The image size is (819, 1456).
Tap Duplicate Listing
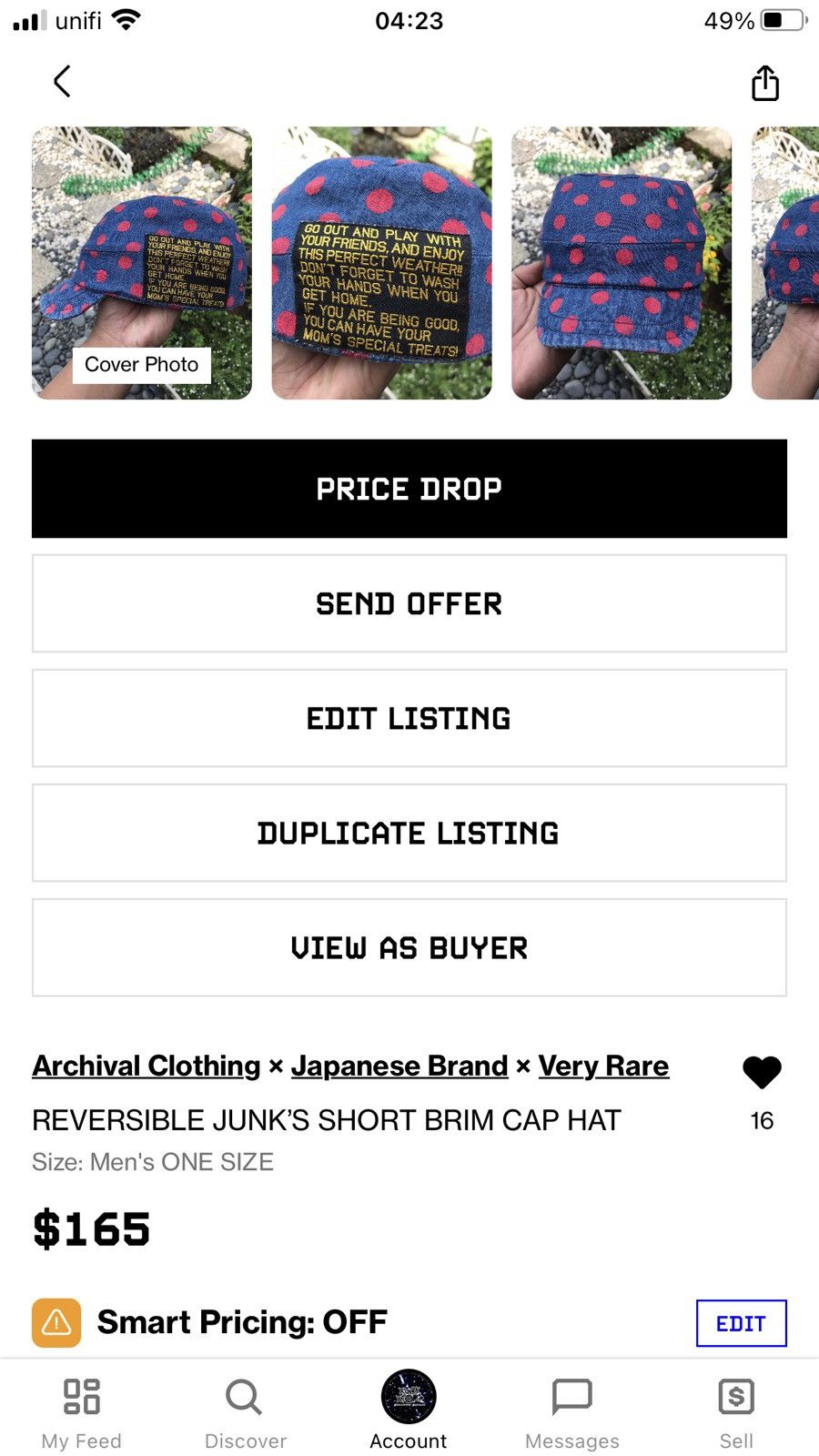coord(409,833)
